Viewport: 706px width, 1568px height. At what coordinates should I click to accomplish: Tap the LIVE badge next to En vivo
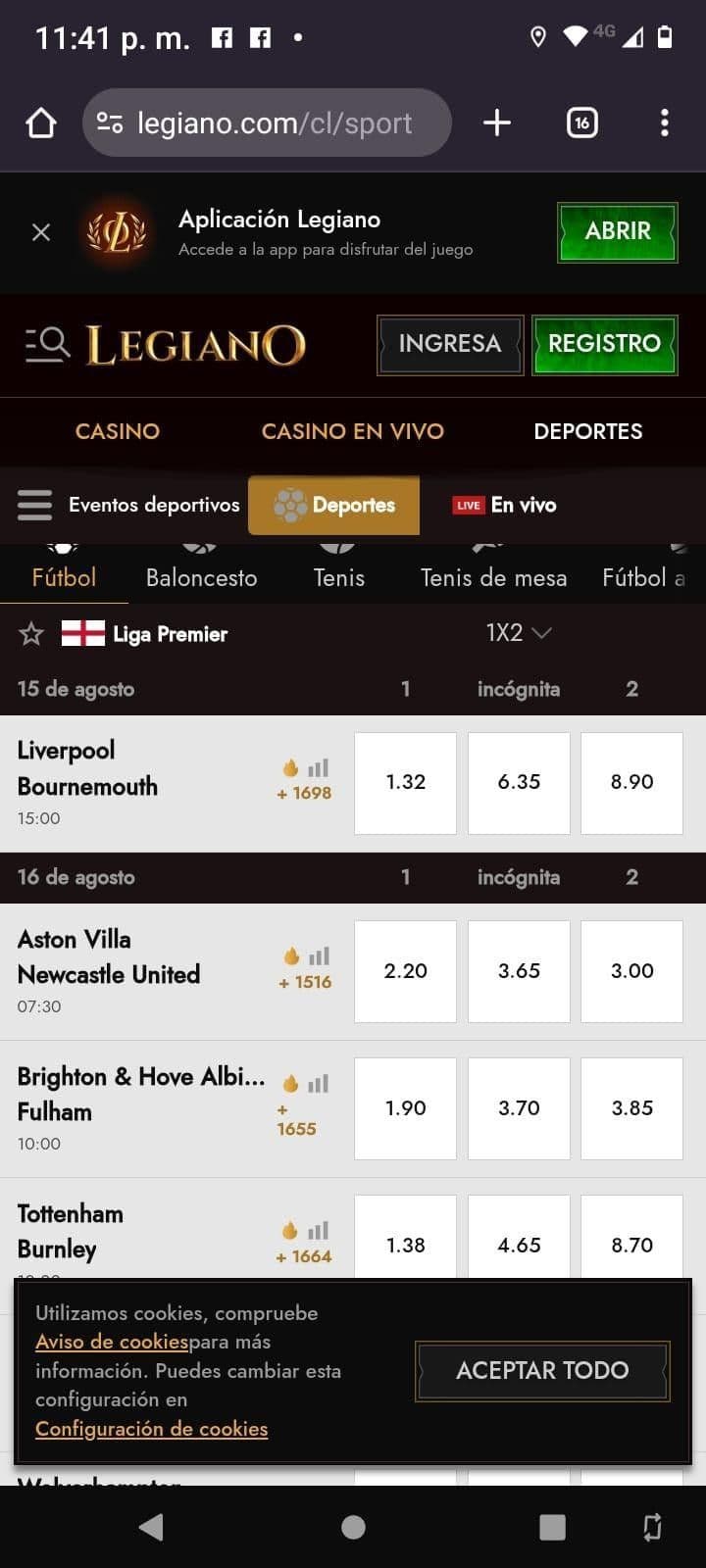[469, 505]
